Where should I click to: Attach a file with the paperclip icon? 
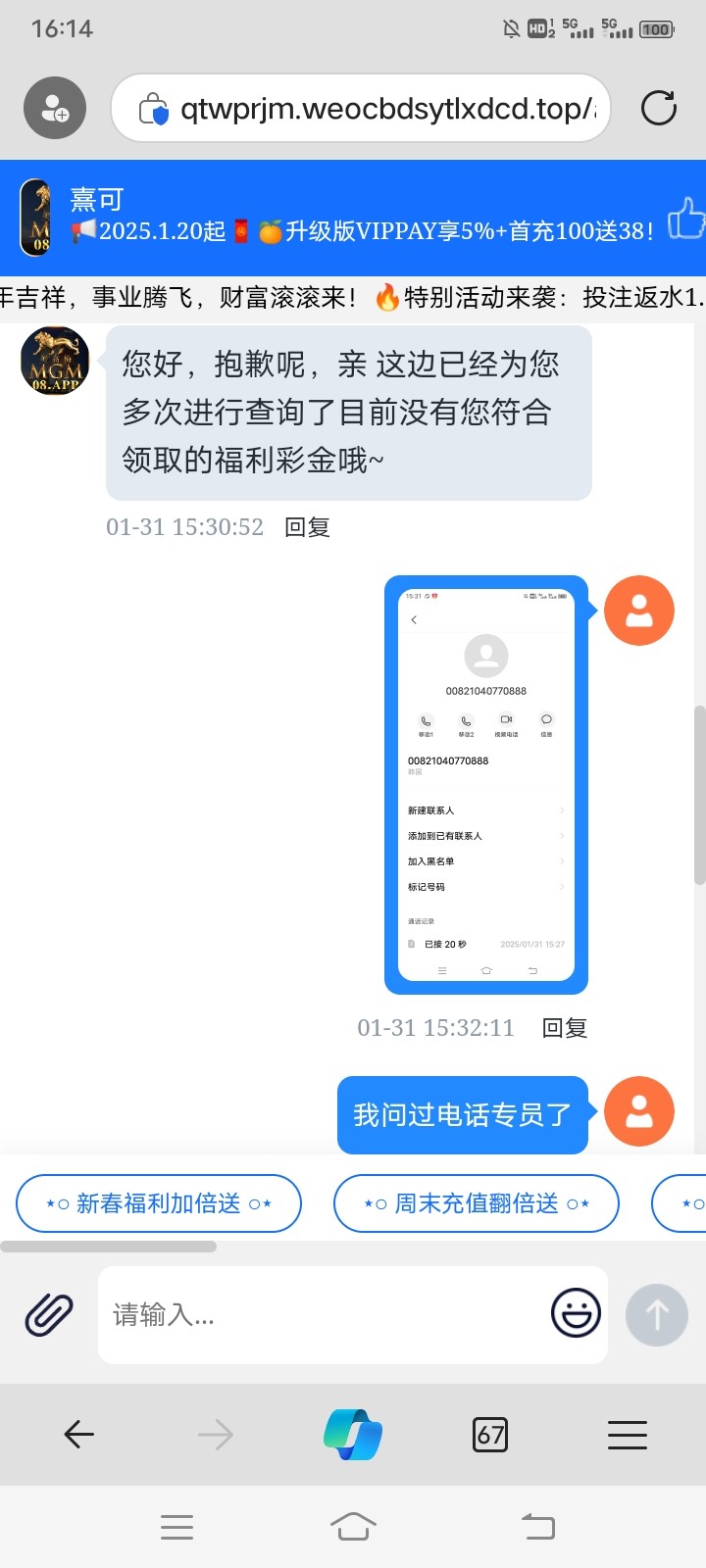[49, 1314]
